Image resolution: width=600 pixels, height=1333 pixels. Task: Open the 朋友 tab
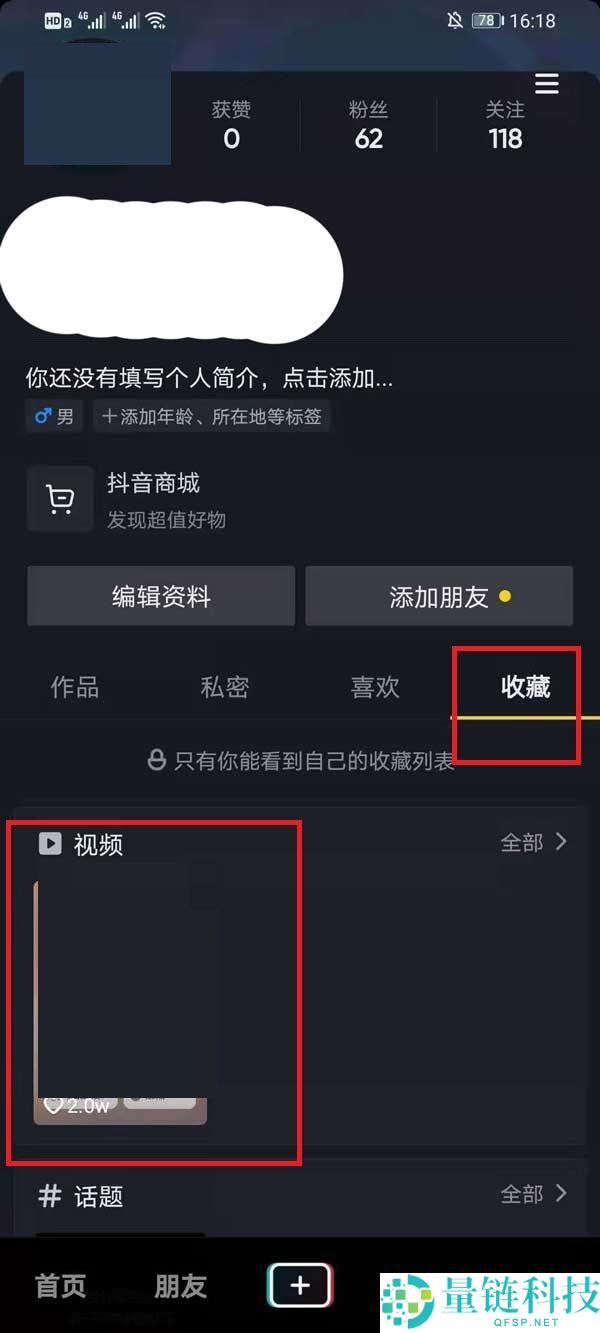pyautogui.click(x=180, y=1286)
